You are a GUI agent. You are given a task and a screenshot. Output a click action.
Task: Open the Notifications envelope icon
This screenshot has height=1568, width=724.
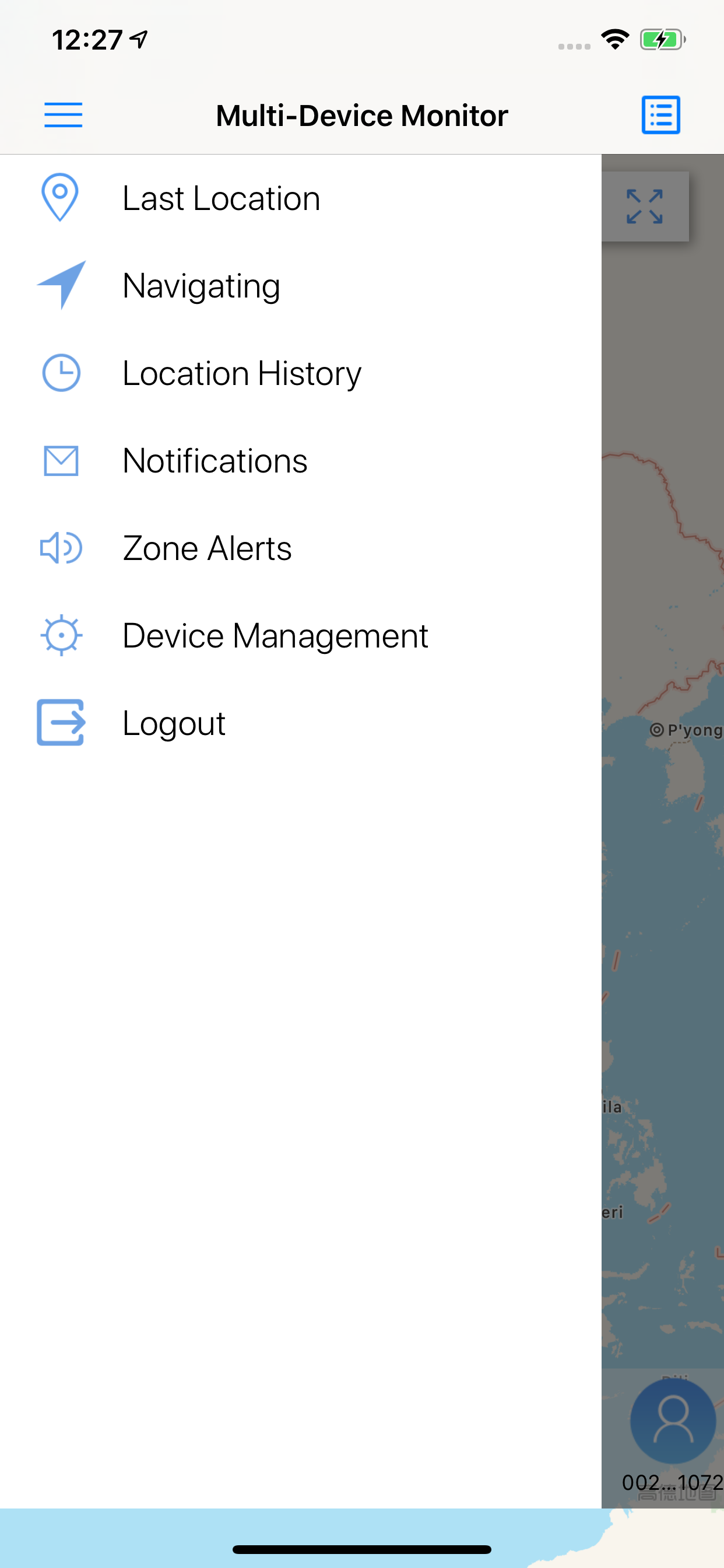click(x=60, y=460)
